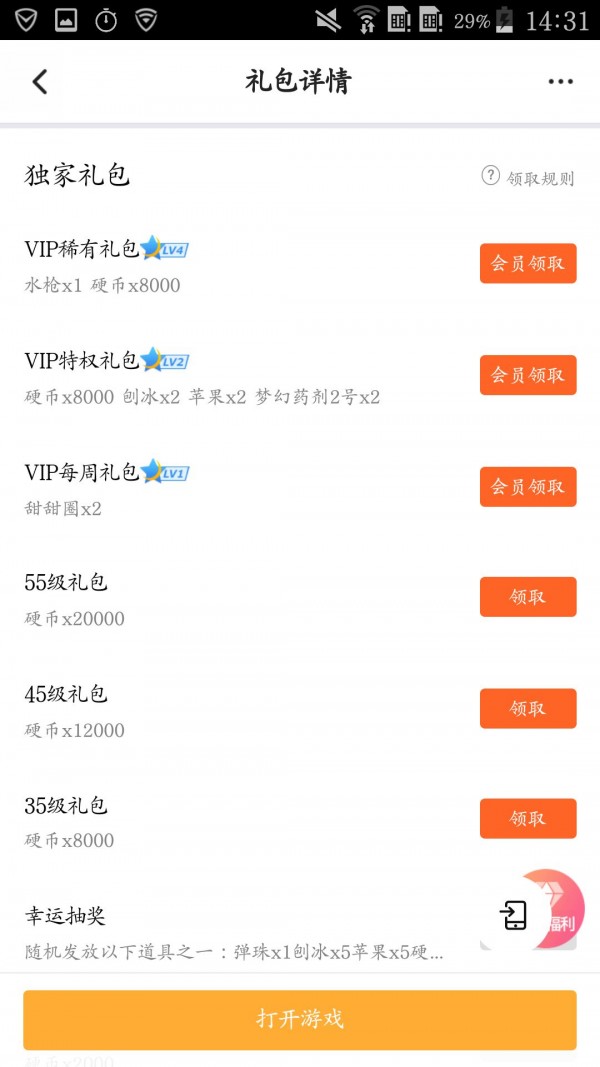Go back from 礼包详情 page
The width and height of the screenshot is (600, 1067).
tap(40, 82)
